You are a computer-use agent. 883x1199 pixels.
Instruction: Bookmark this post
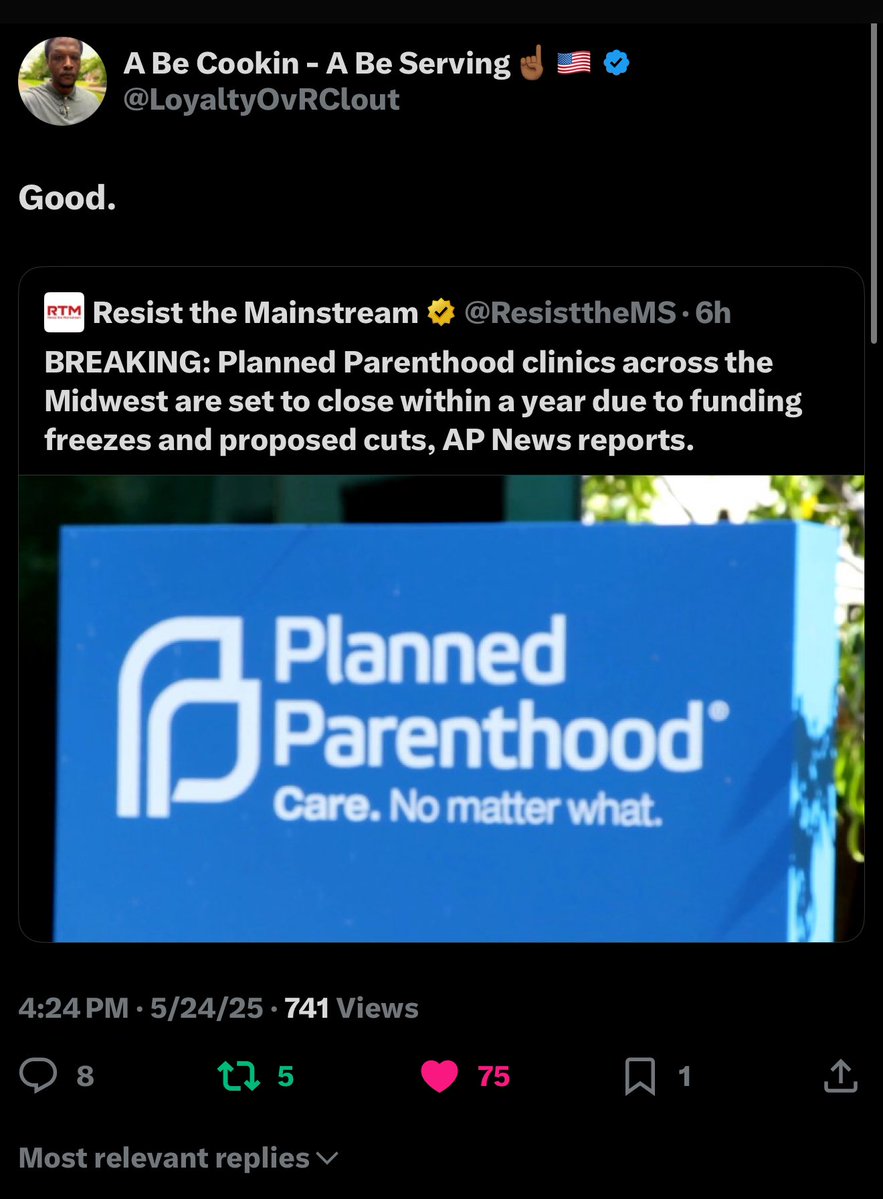pyautogui.click(x=638, y=1076)
